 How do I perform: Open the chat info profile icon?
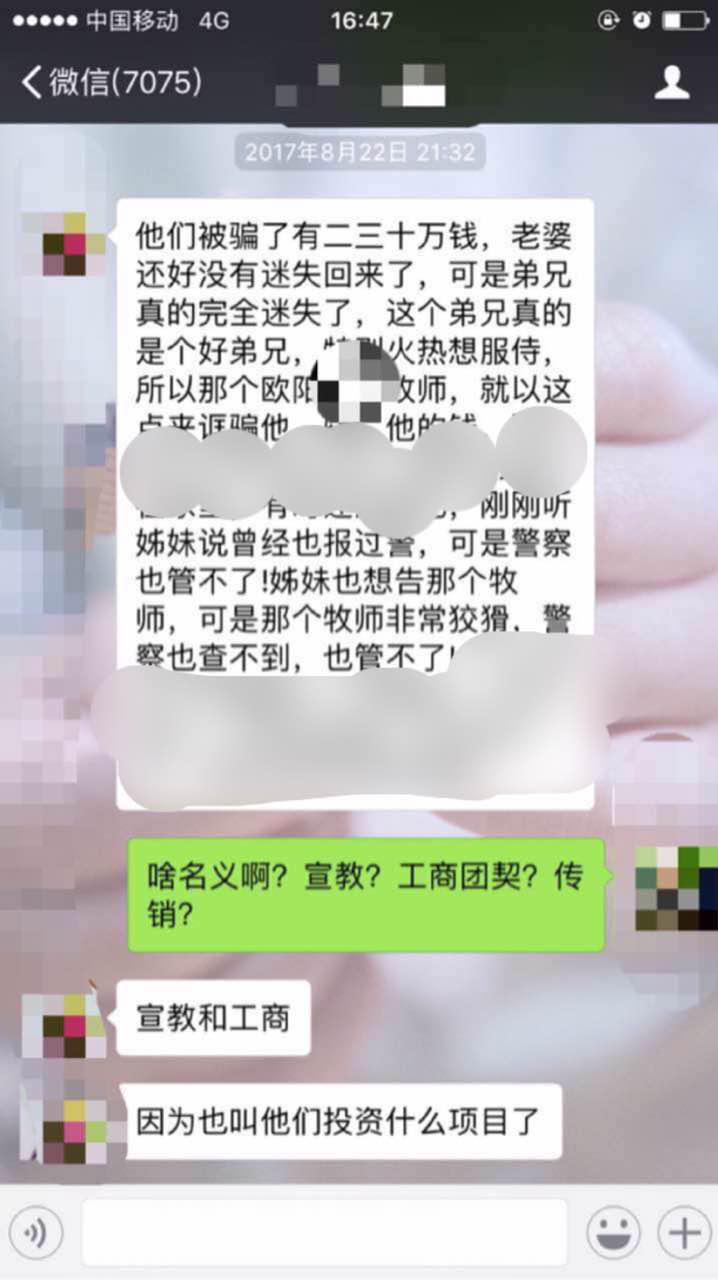pyautogui.click(x=672, y=82)
